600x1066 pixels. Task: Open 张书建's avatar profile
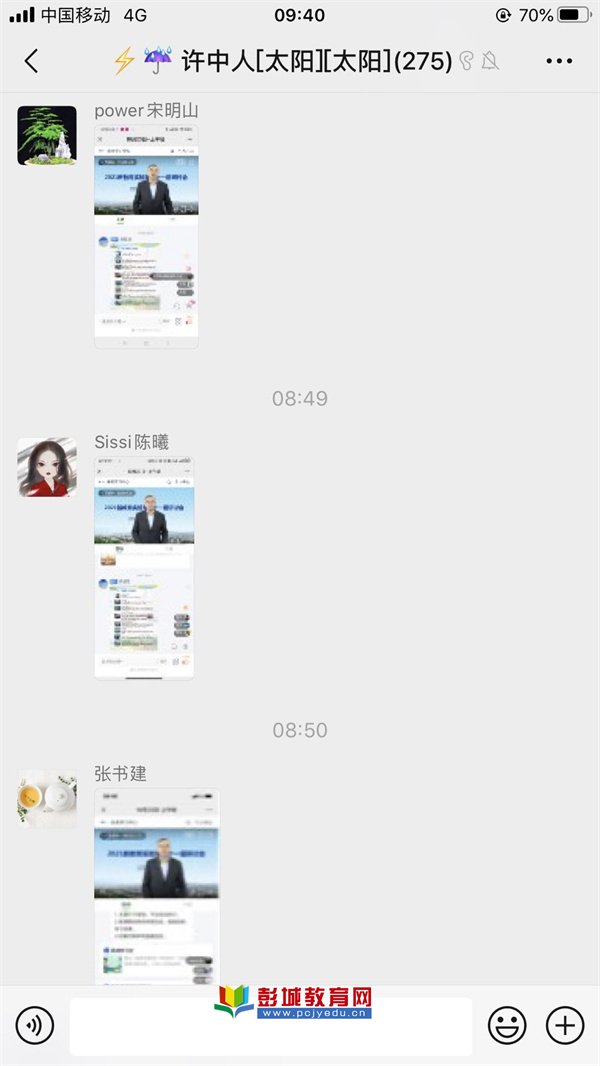click(x=47, y=799)
